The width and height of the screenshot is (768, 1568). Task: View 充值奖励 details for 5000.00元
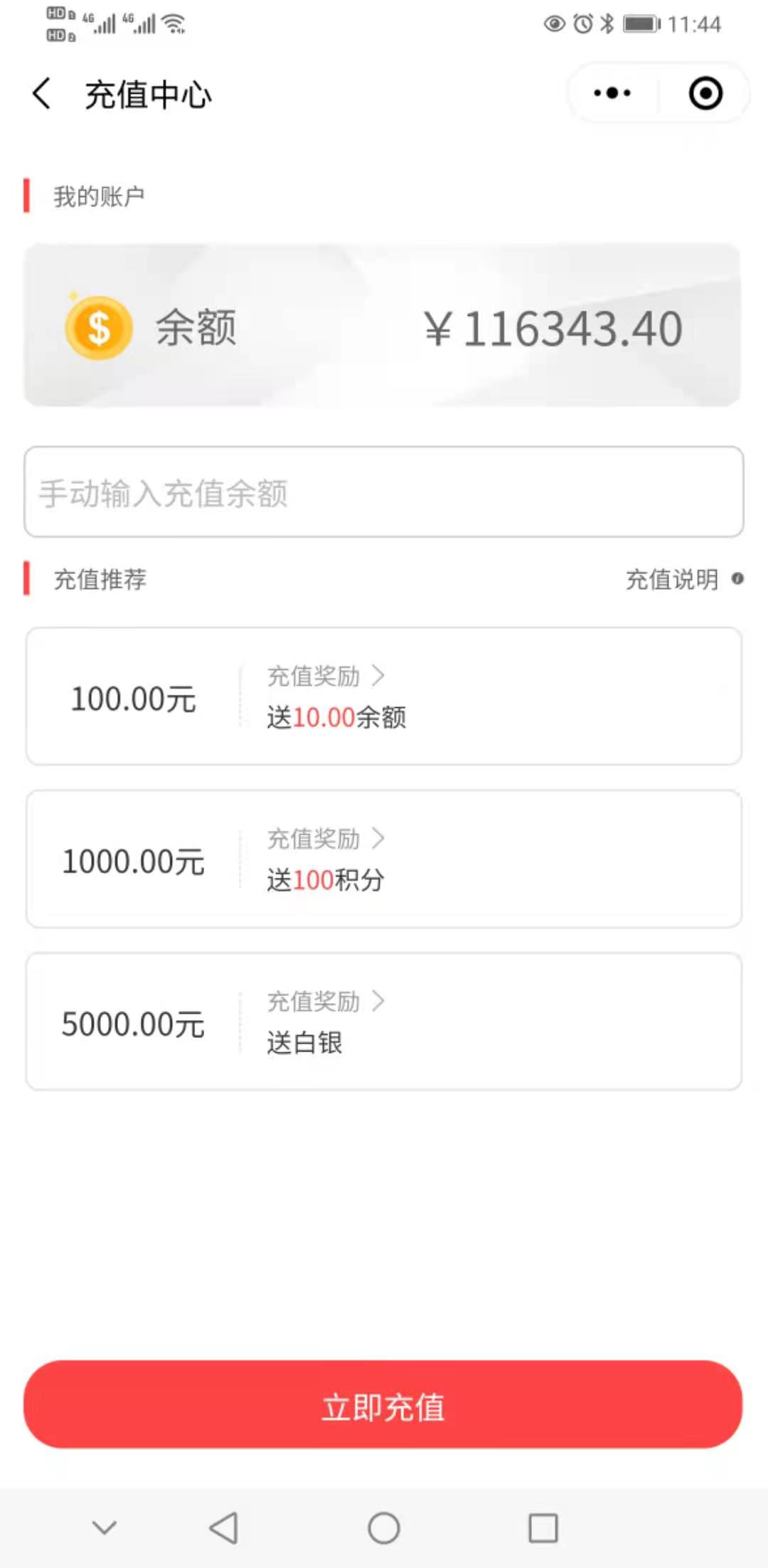[326, 1002]
